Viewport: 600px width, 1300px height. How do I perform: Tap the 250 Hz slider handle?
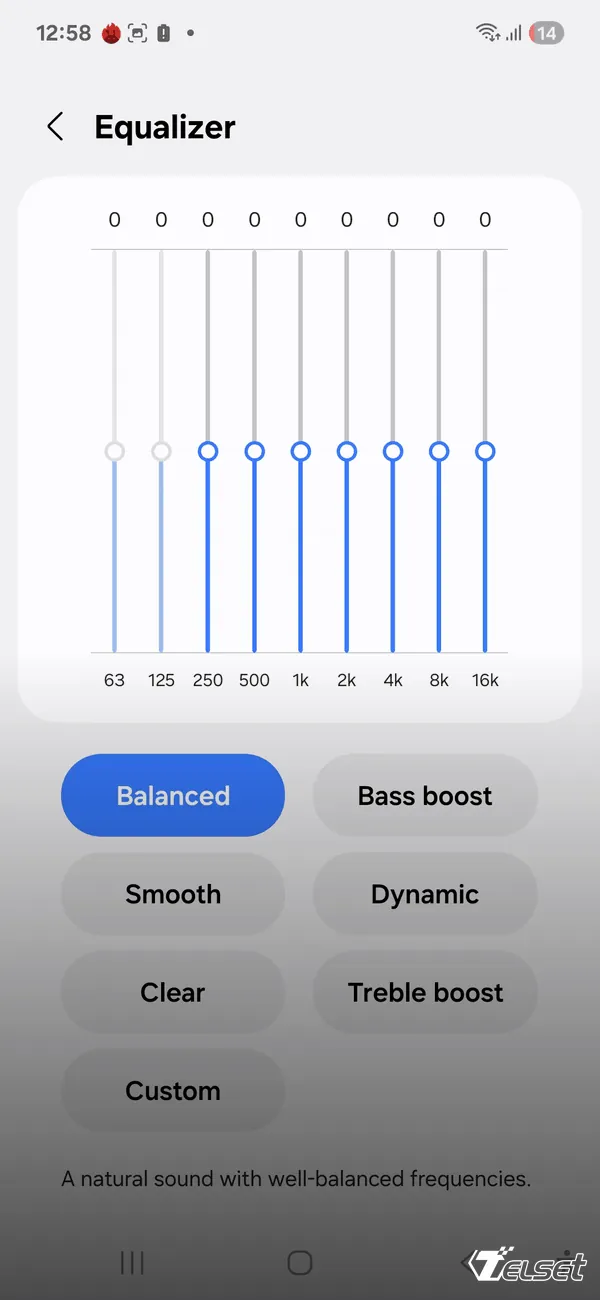coord(208,451)
